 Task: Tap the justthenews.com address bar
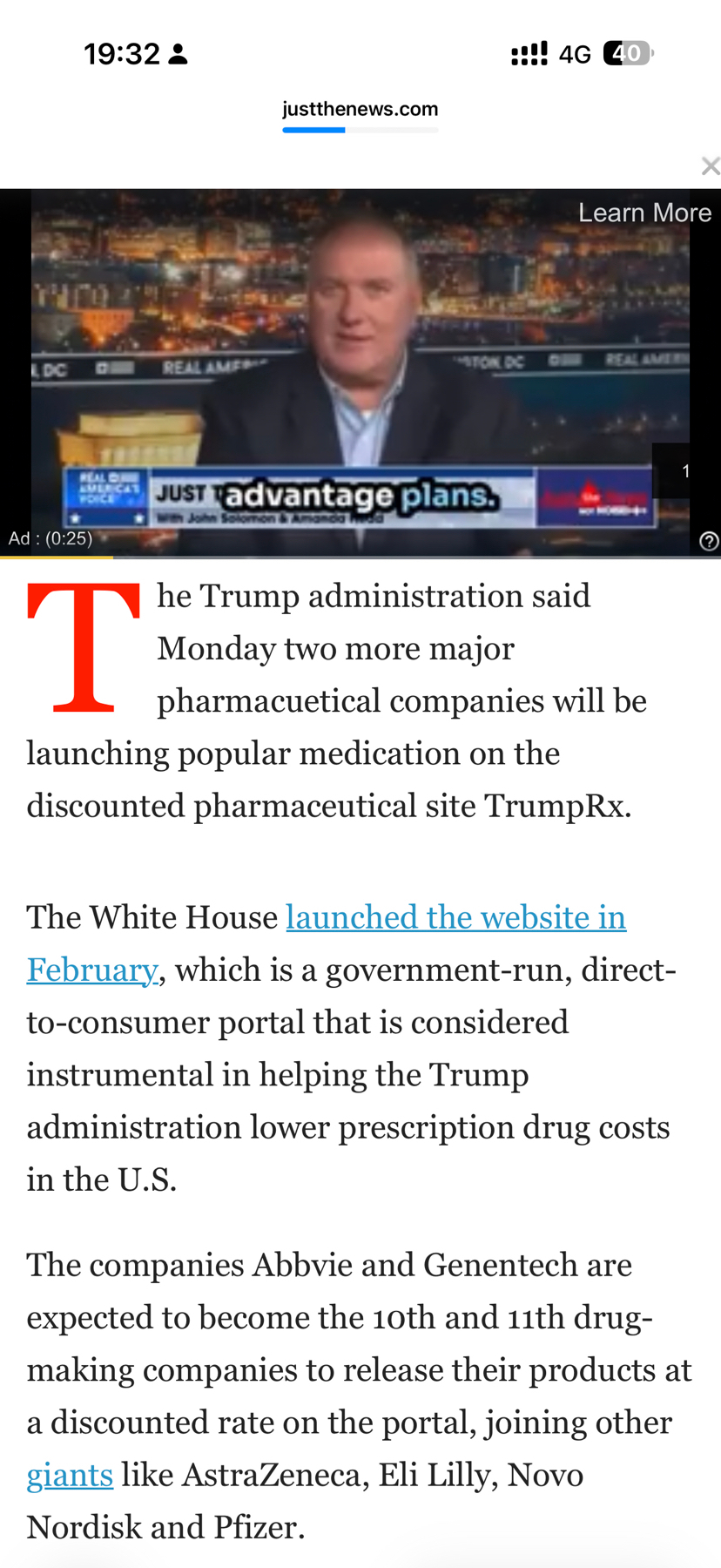360,110
